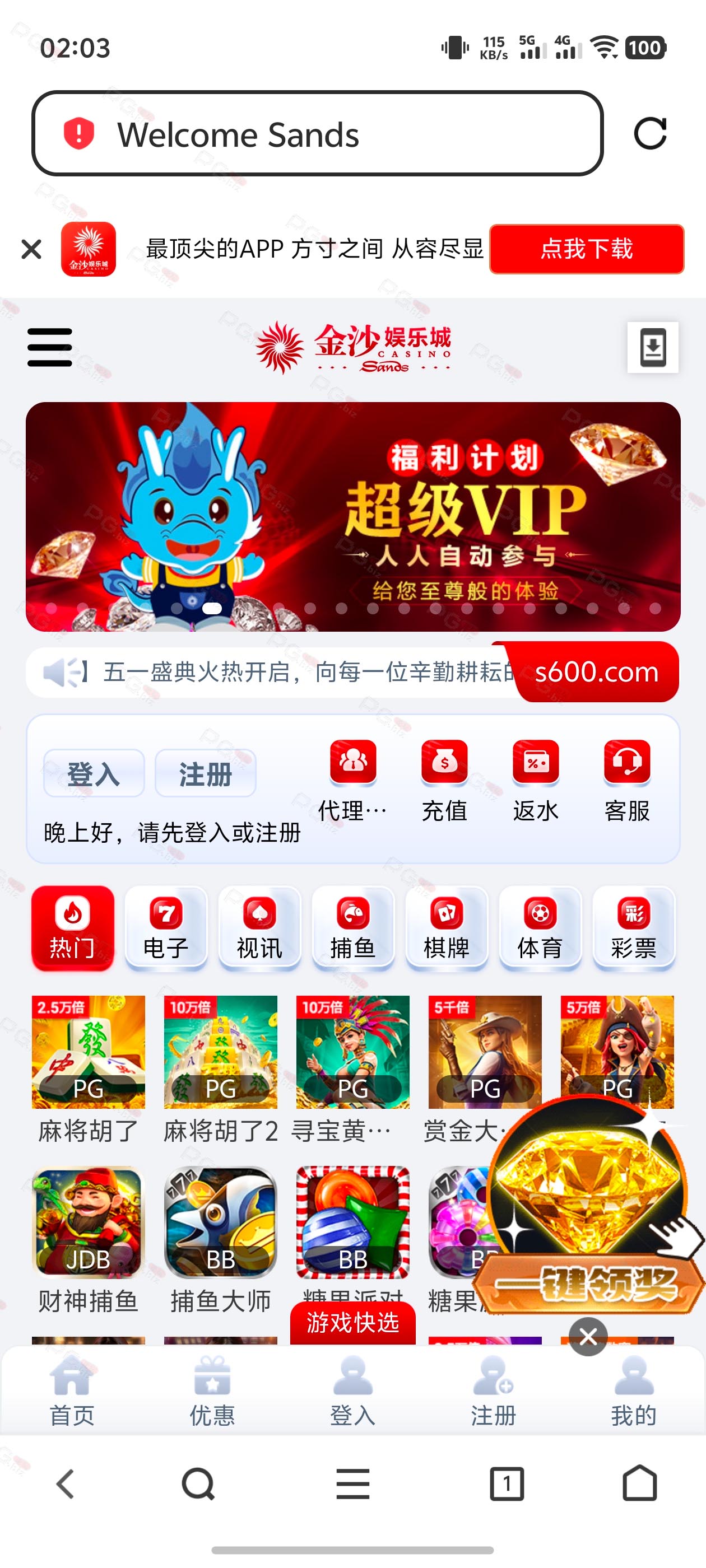Open the app download icon beside the logo

[x=652, y=347]
